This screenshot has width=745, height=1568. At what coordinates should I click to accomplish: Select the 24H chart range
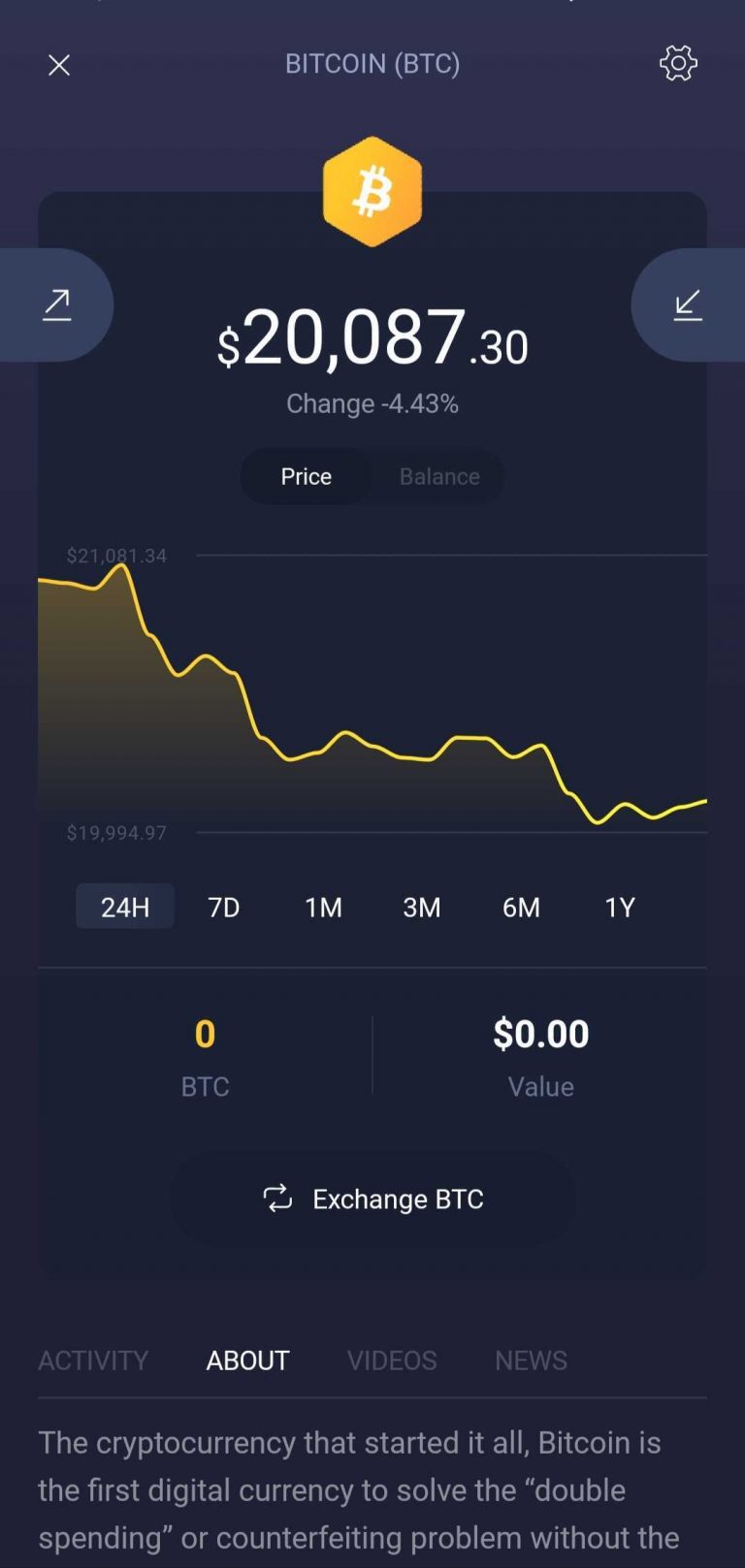click(x=124, y=907)
